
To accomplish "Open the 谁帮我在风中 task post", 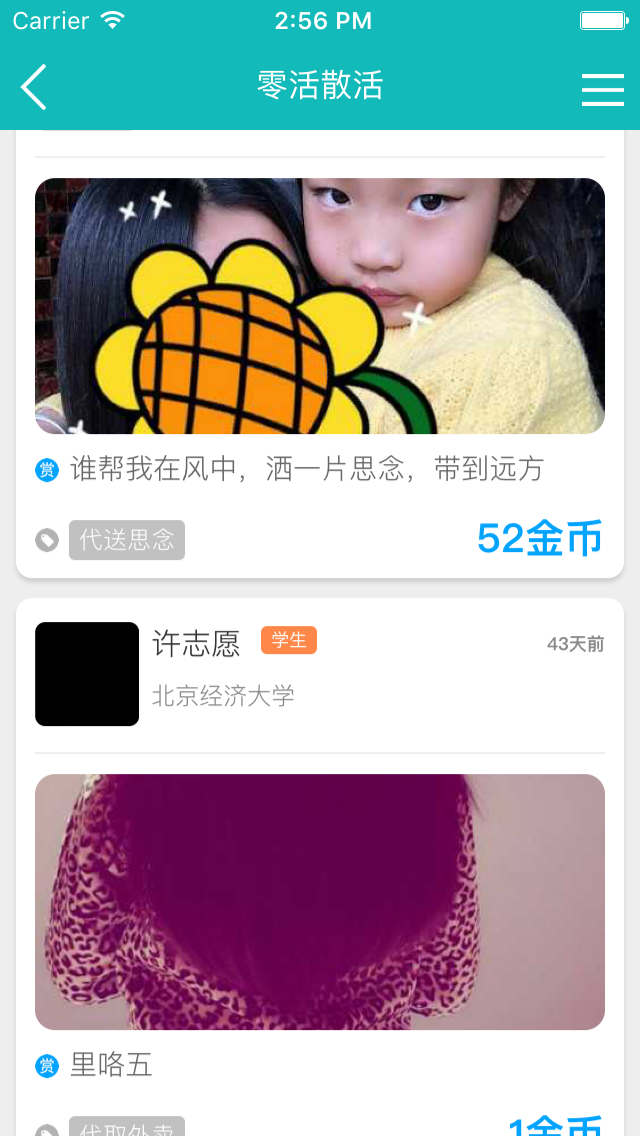I will (306, 469).
